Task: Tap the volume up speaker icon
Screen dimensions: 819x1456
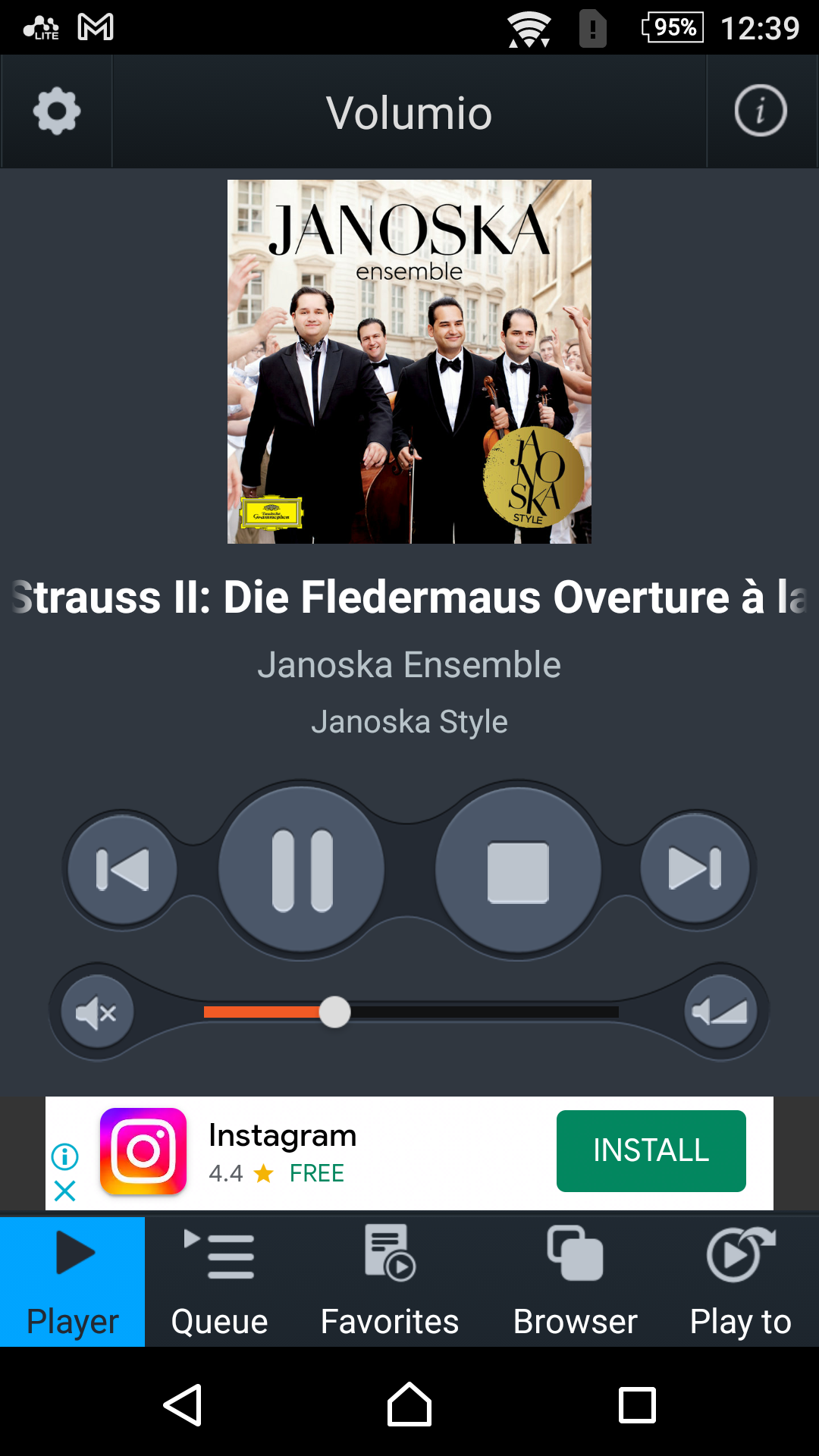Action: 720,1011
